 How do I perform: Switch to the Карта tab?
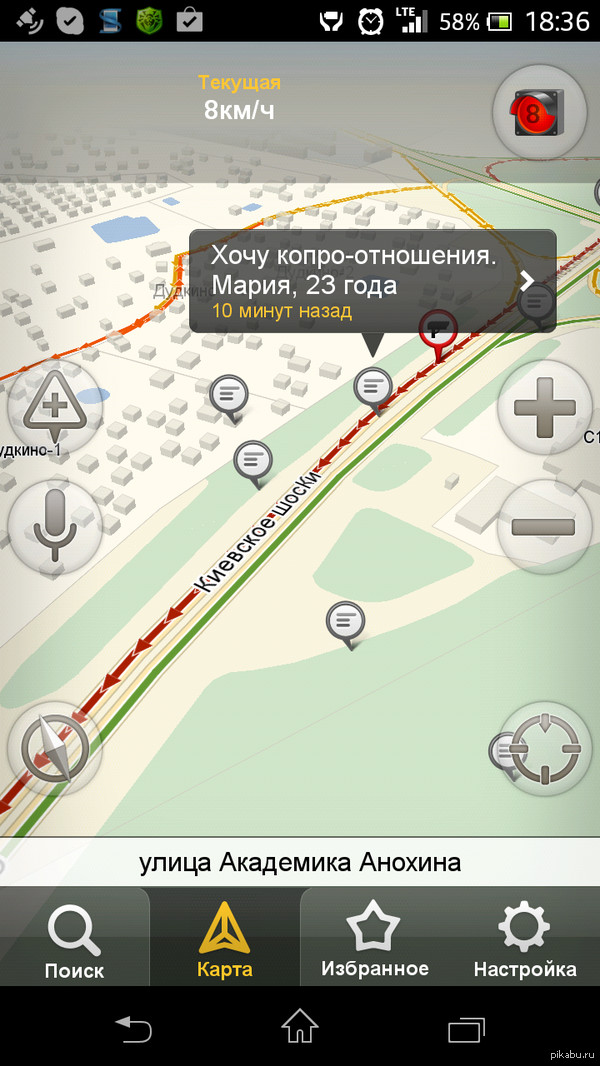coord(225,940)
